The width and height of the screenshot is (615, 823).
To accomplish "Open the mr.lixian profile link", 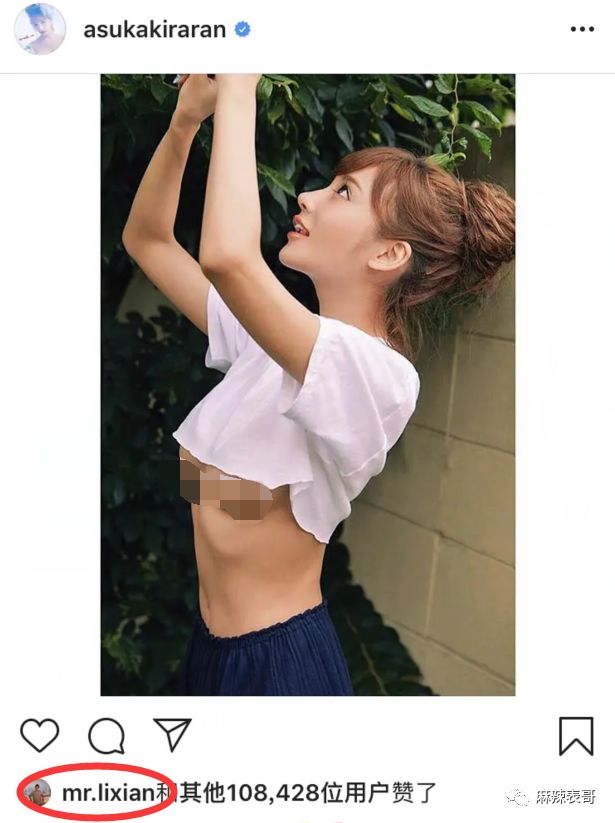I will click(x=106, y=793).
